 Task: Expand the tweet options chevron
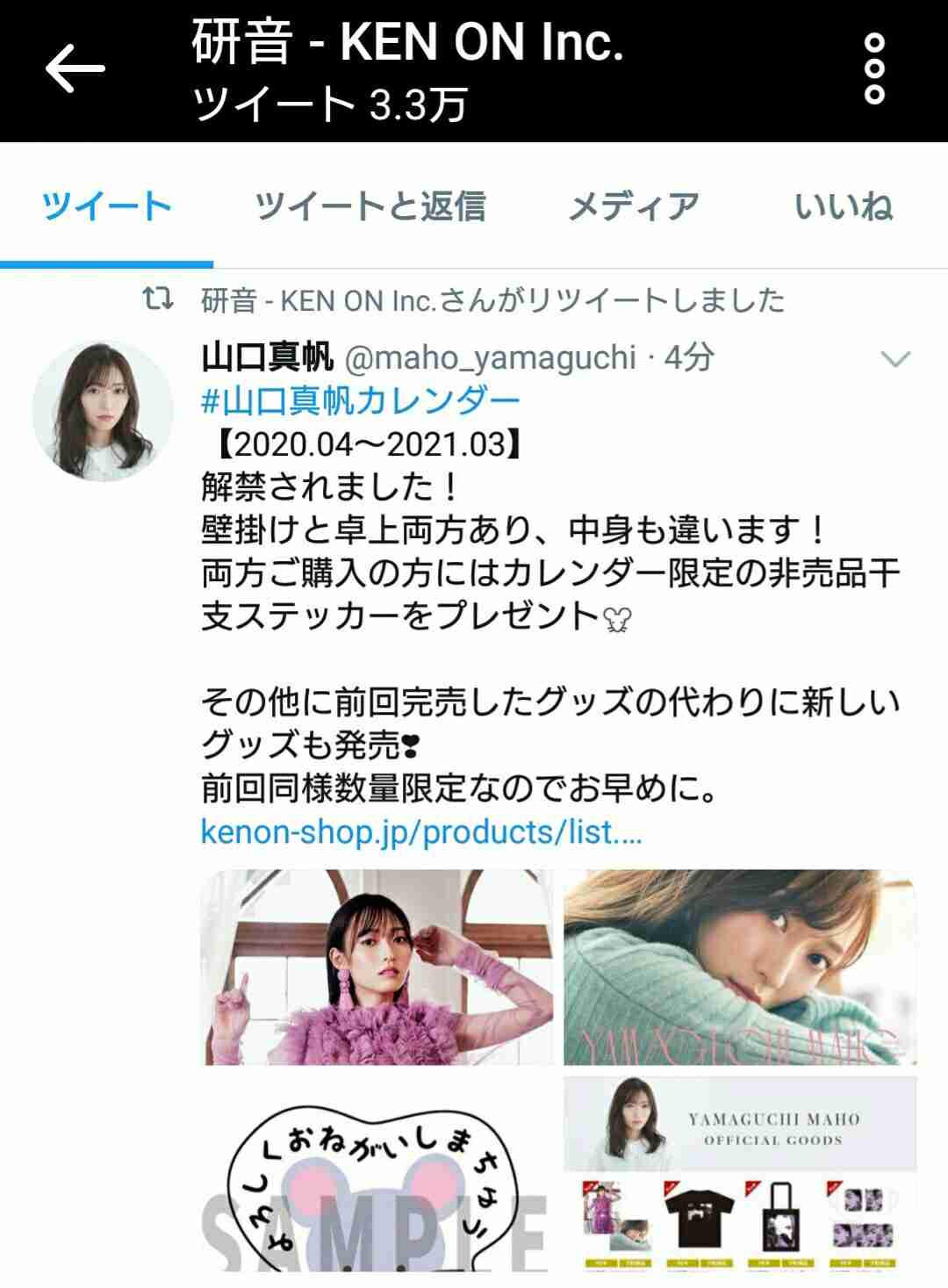(894, 358)
